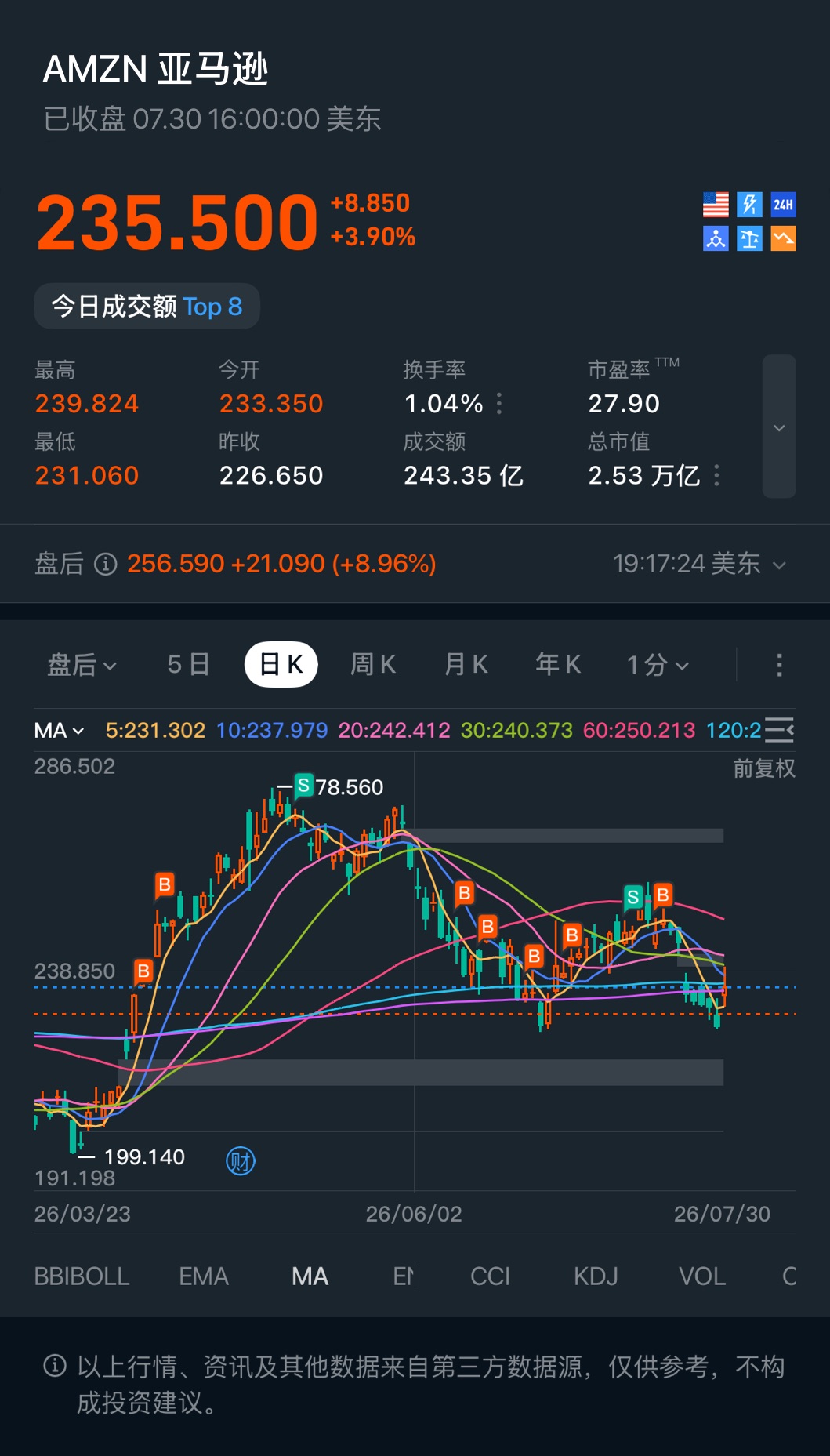Open the chart overflow menu

tap(779, 665)
